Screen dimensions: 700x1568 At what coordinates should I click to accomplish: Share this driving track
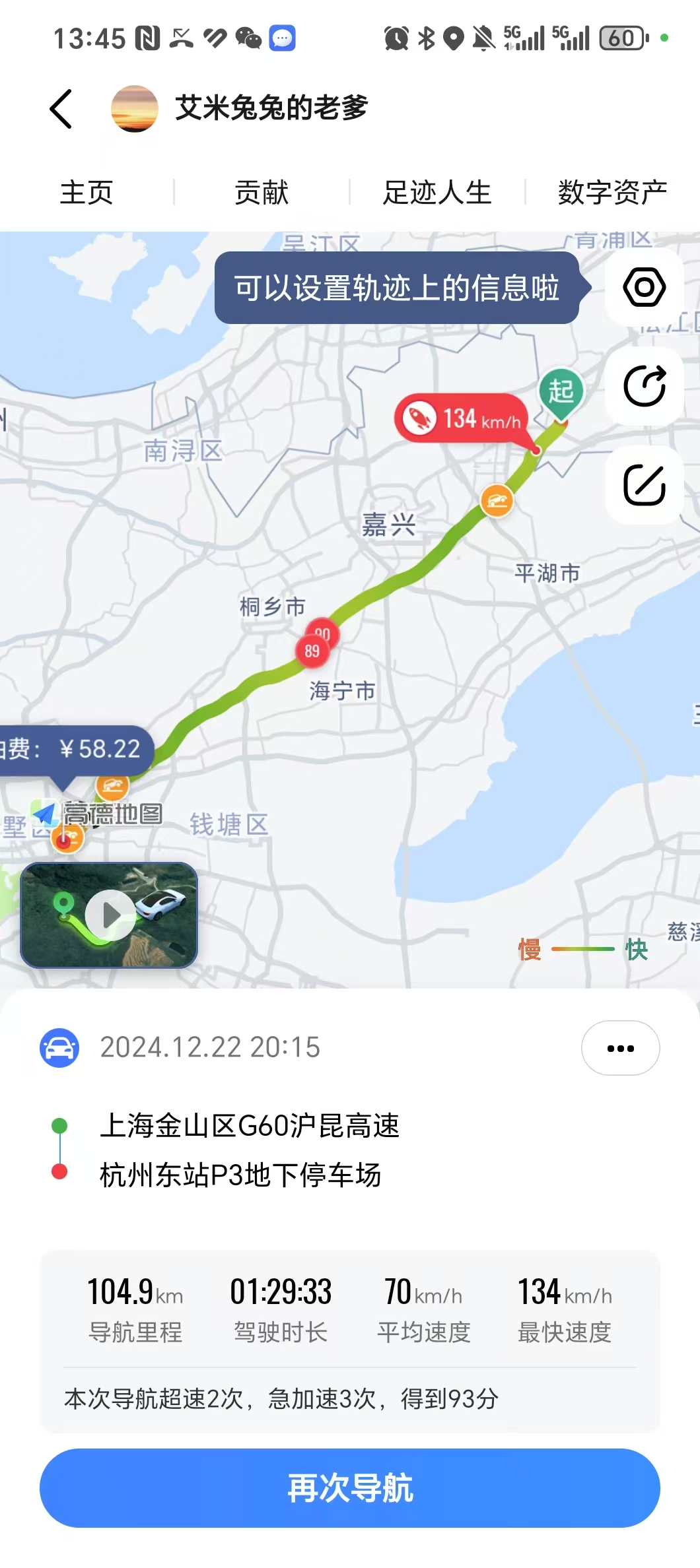click(x=644, y=386)
